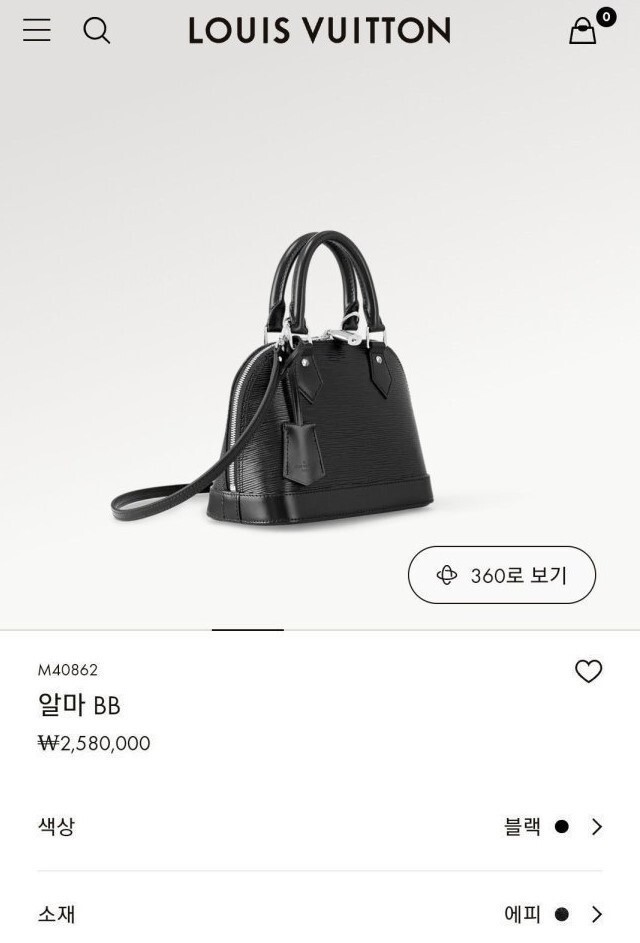The width and height of the screenshot is (640, 943).
Task: View the shopping bag
Action: 584,31
